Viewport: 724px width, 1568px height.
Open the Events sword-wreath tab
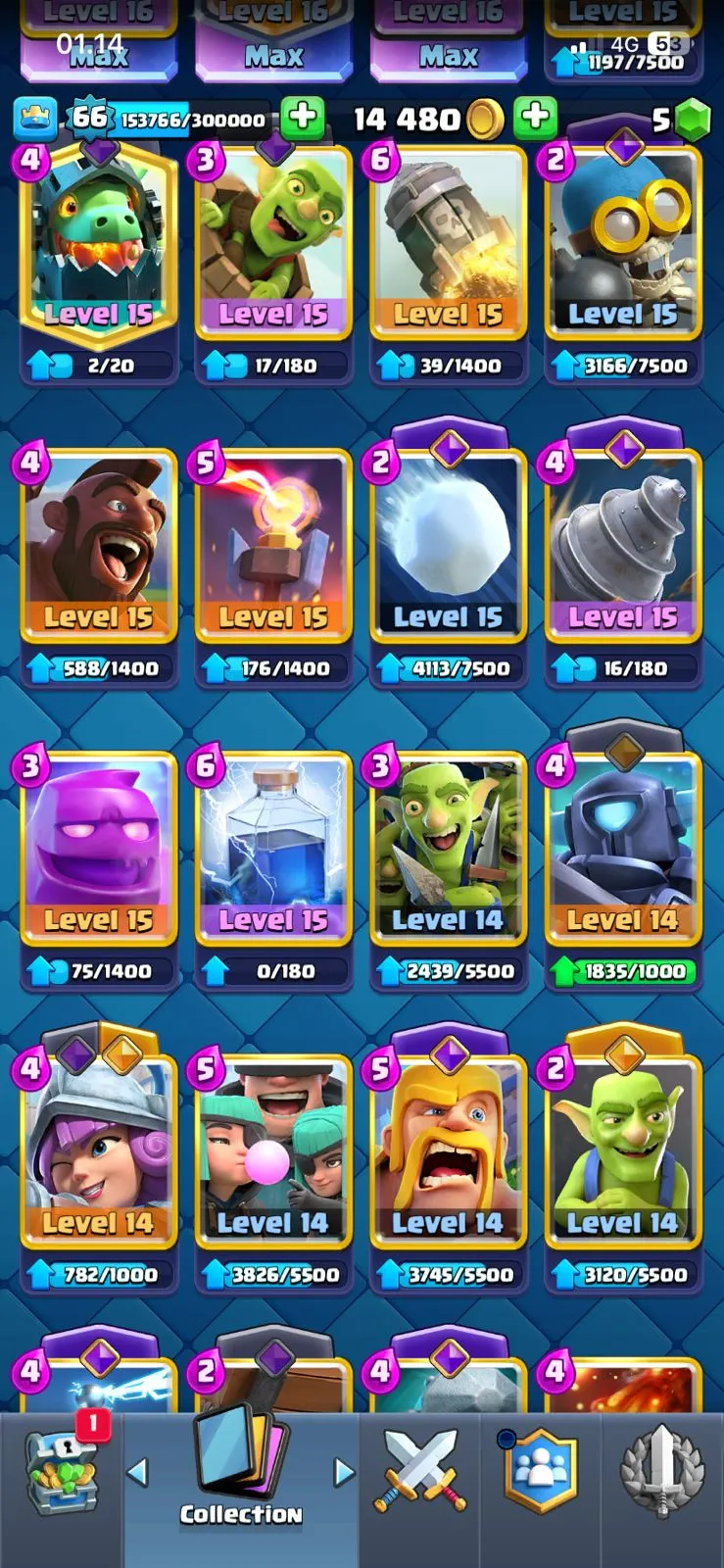click(662, 1472)
